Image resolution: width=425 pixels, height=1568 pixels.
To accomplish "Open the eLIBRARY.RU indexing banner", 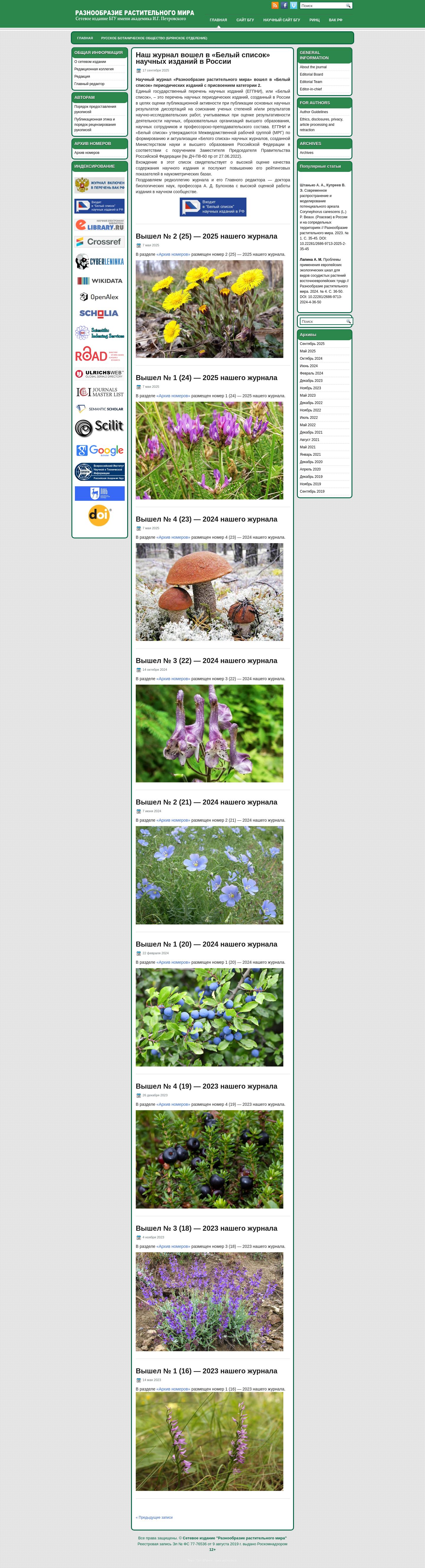I will pyautogui.click(x=100, y=224).
